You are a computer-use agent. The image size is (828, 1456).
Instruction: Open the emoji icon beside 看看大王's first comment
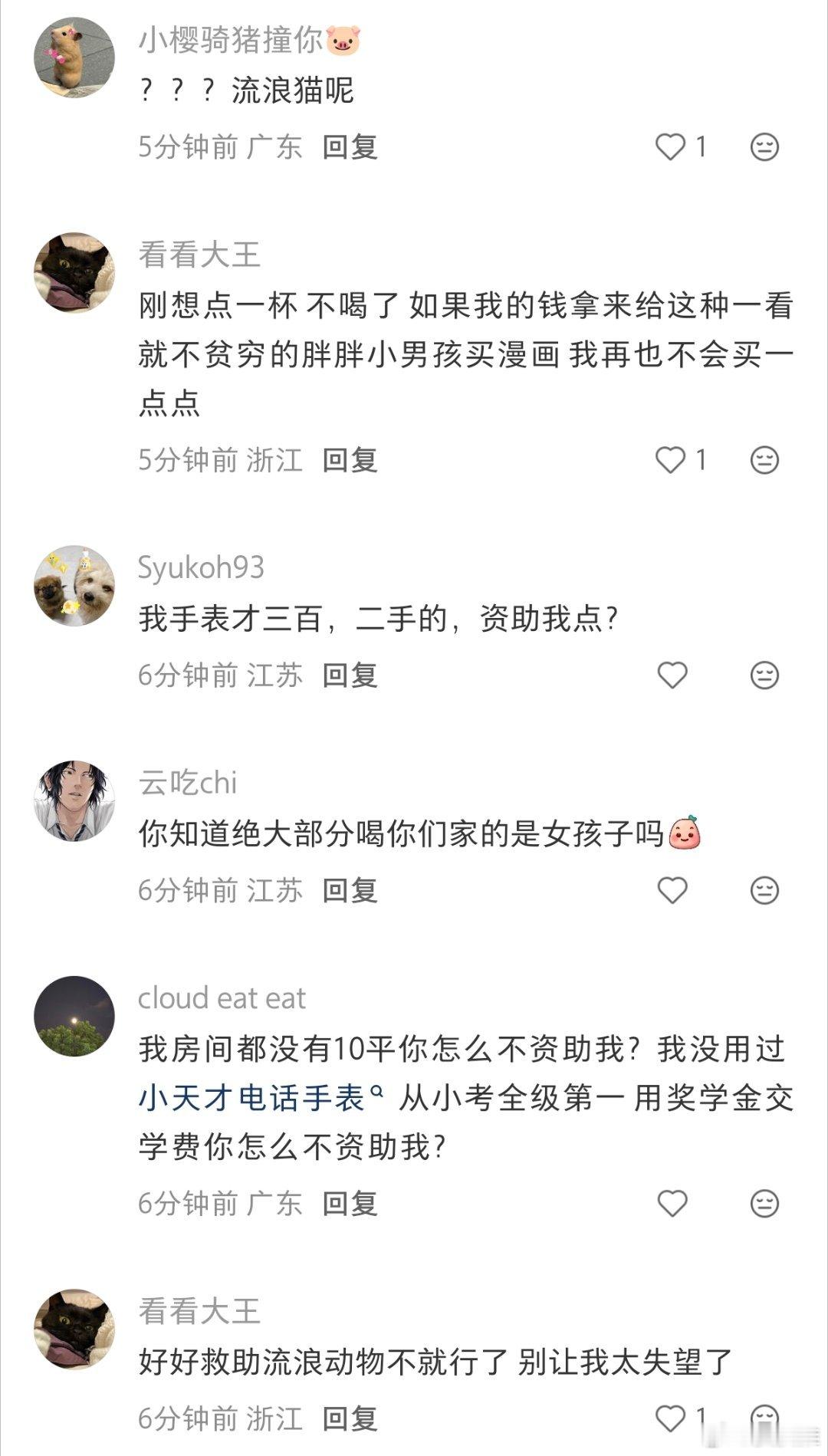tap(762, 458)
